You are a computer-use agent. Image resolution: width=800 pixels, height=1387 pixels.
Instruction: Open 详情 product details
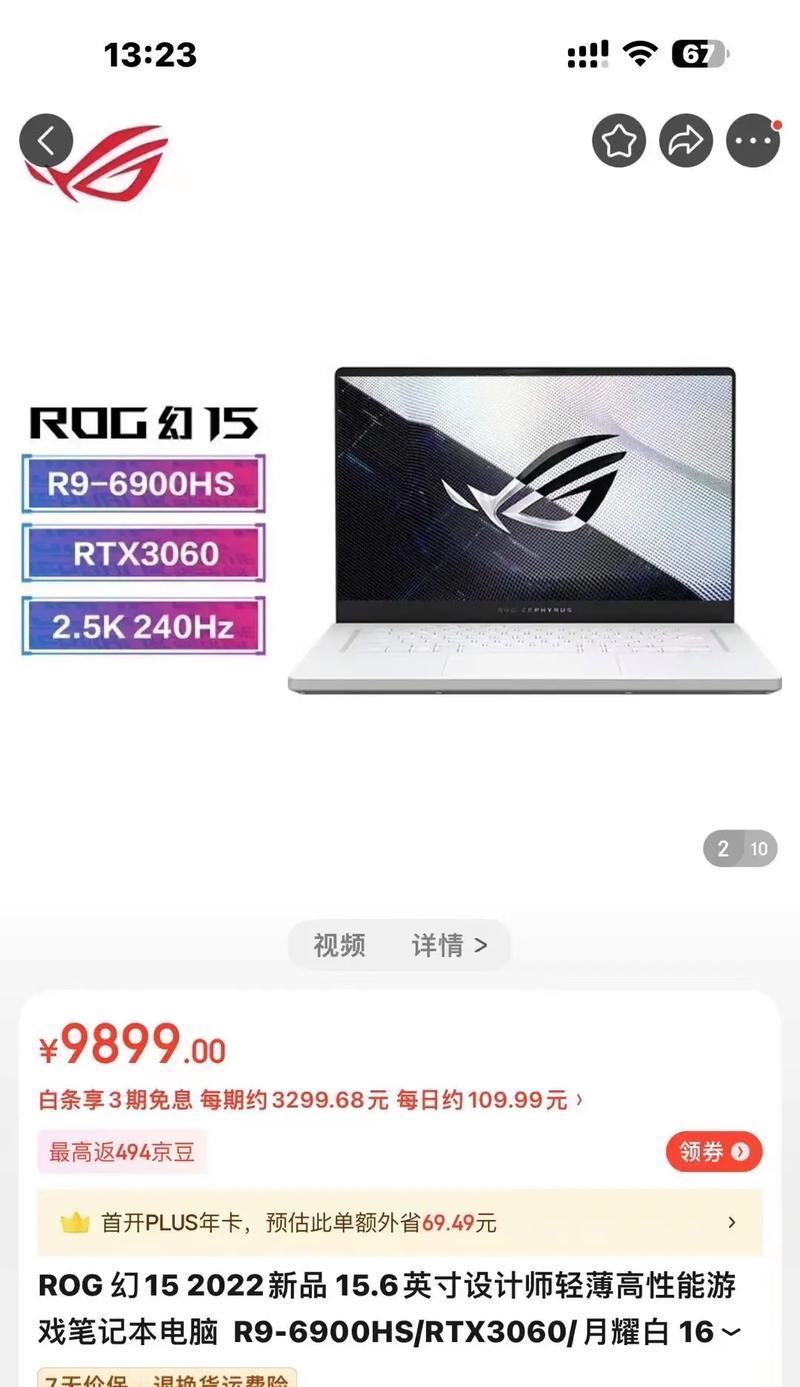[449, 945]
